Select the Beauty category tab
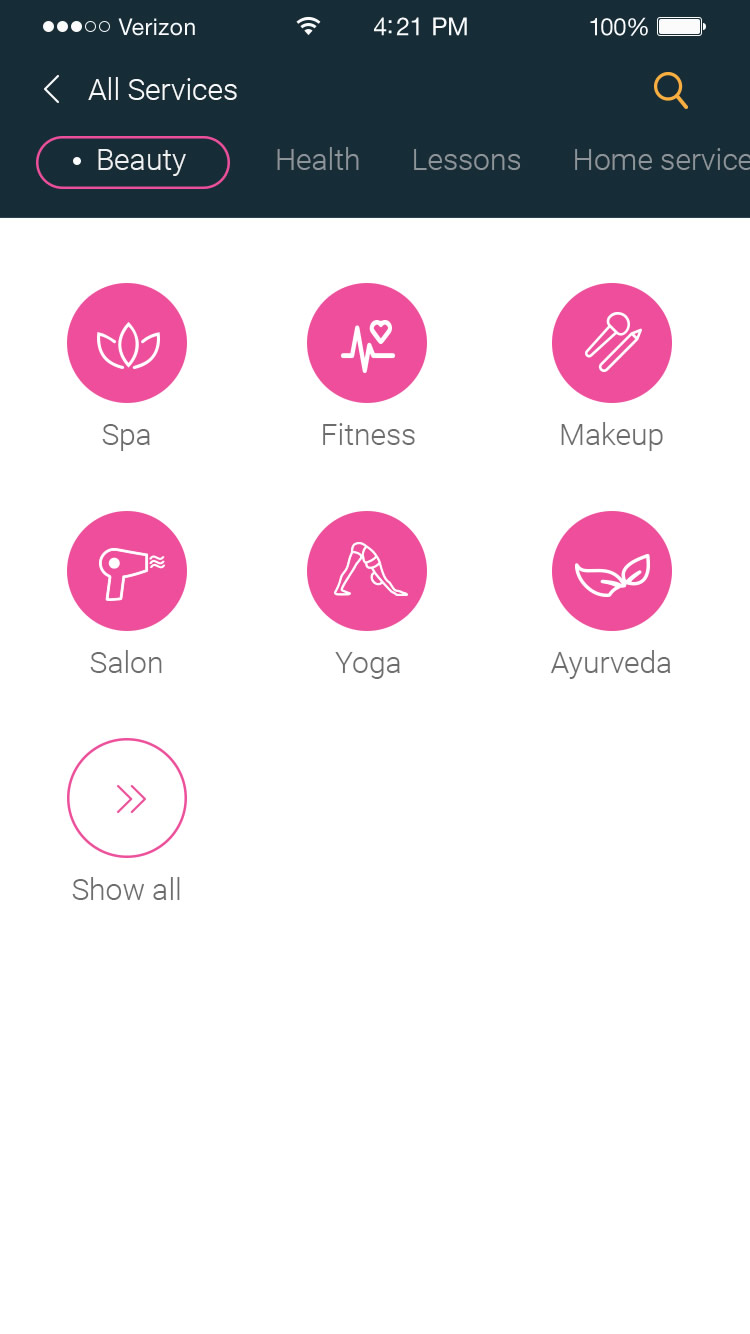The width and height of the screenshot is (750, 1334). click(x=133, y=162)
